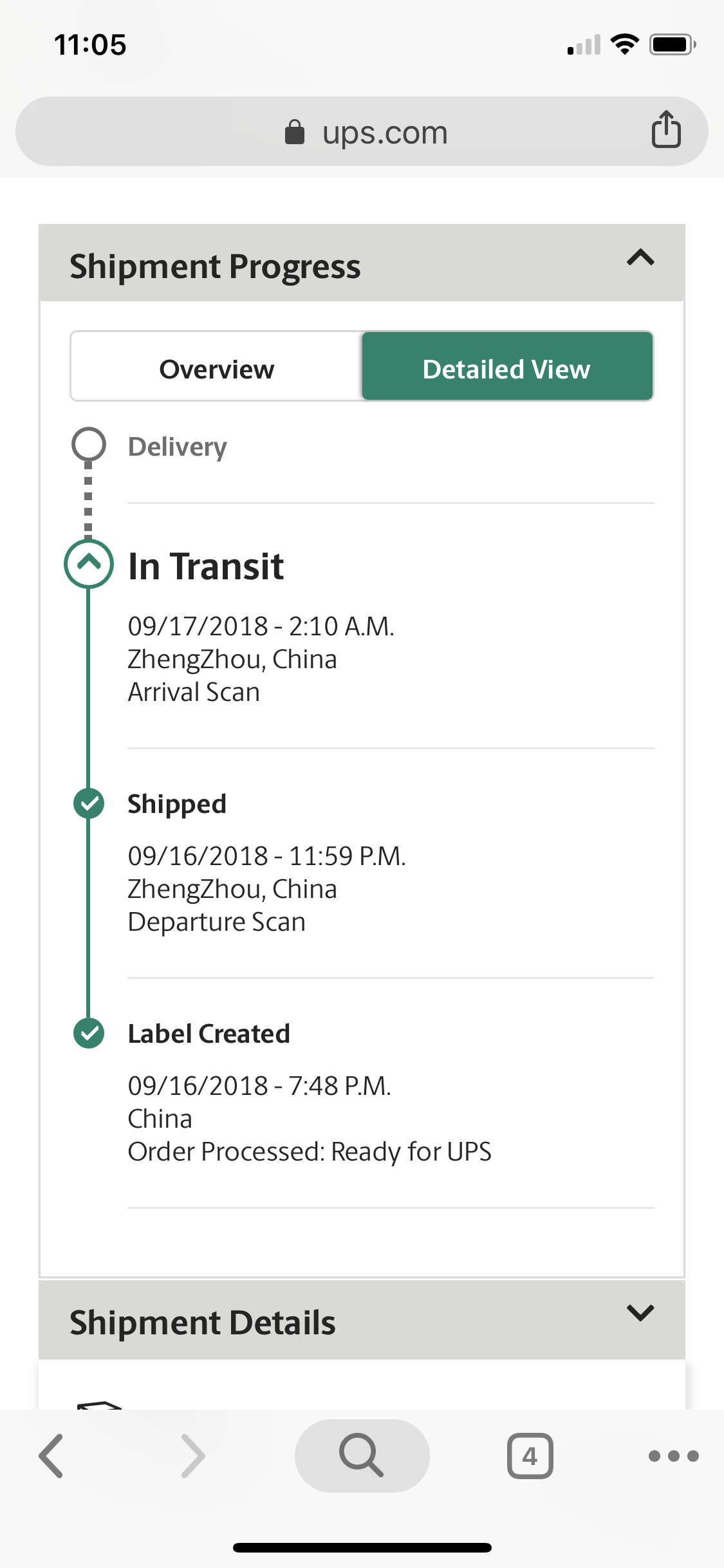Share this page via the share icon

point(665,130)
